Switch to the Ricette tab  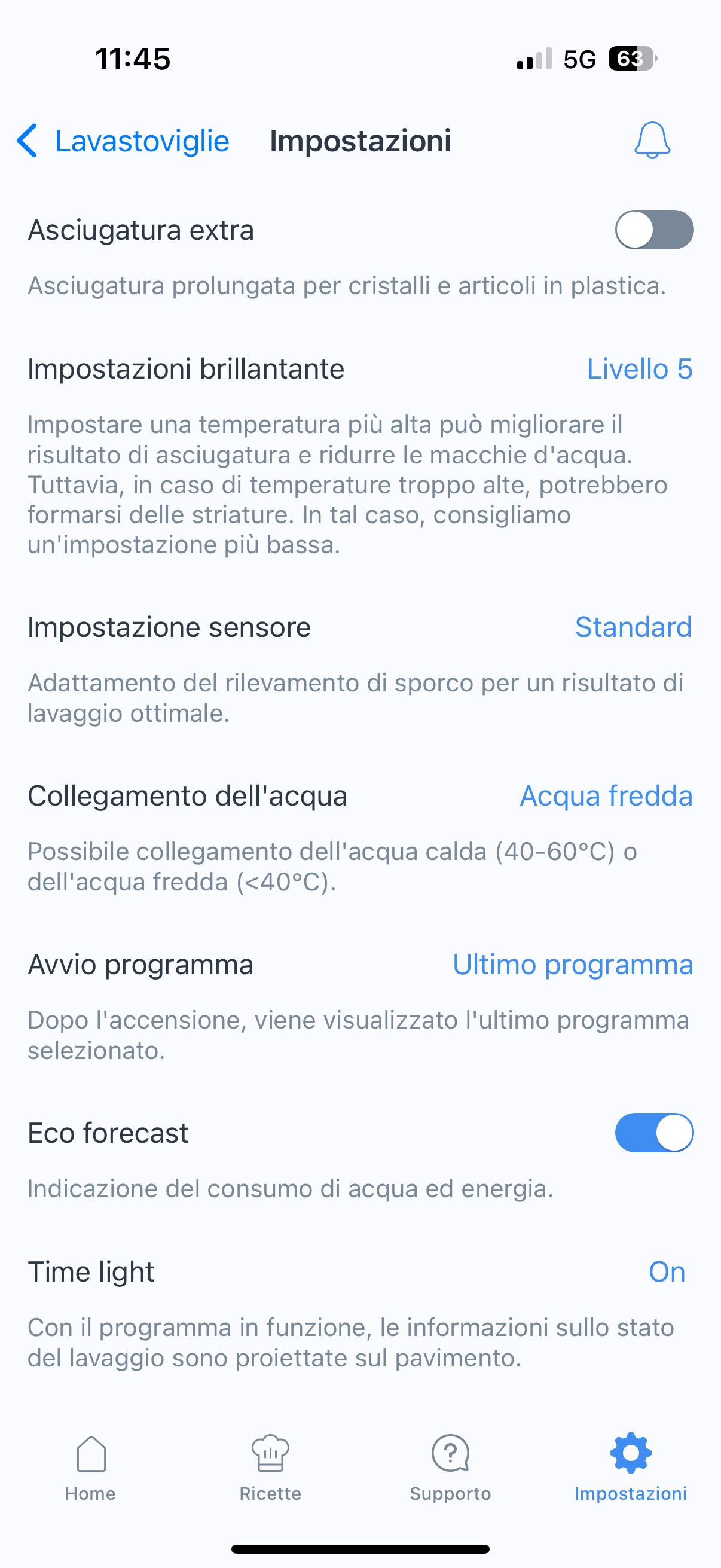(x=270, y=1469)
